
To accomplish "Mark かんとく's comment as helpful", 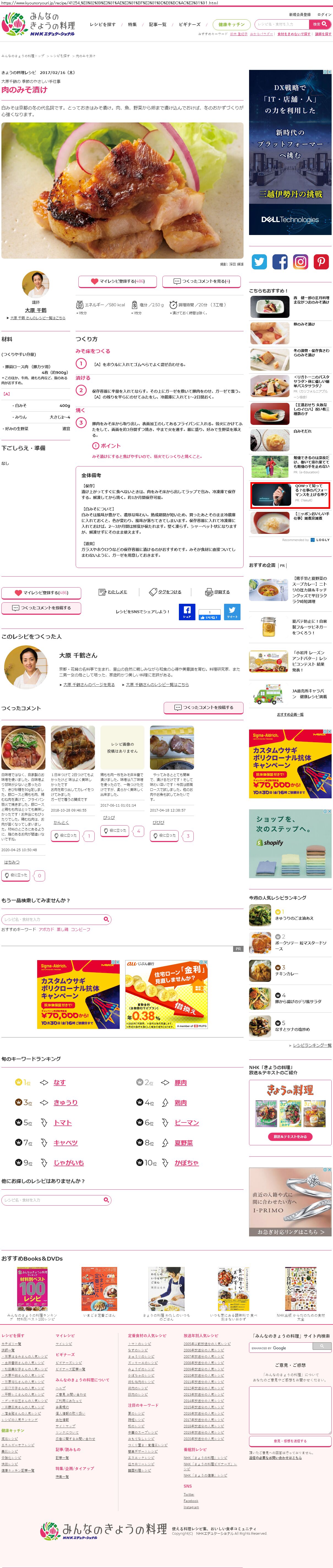I will tap(66, 836).
